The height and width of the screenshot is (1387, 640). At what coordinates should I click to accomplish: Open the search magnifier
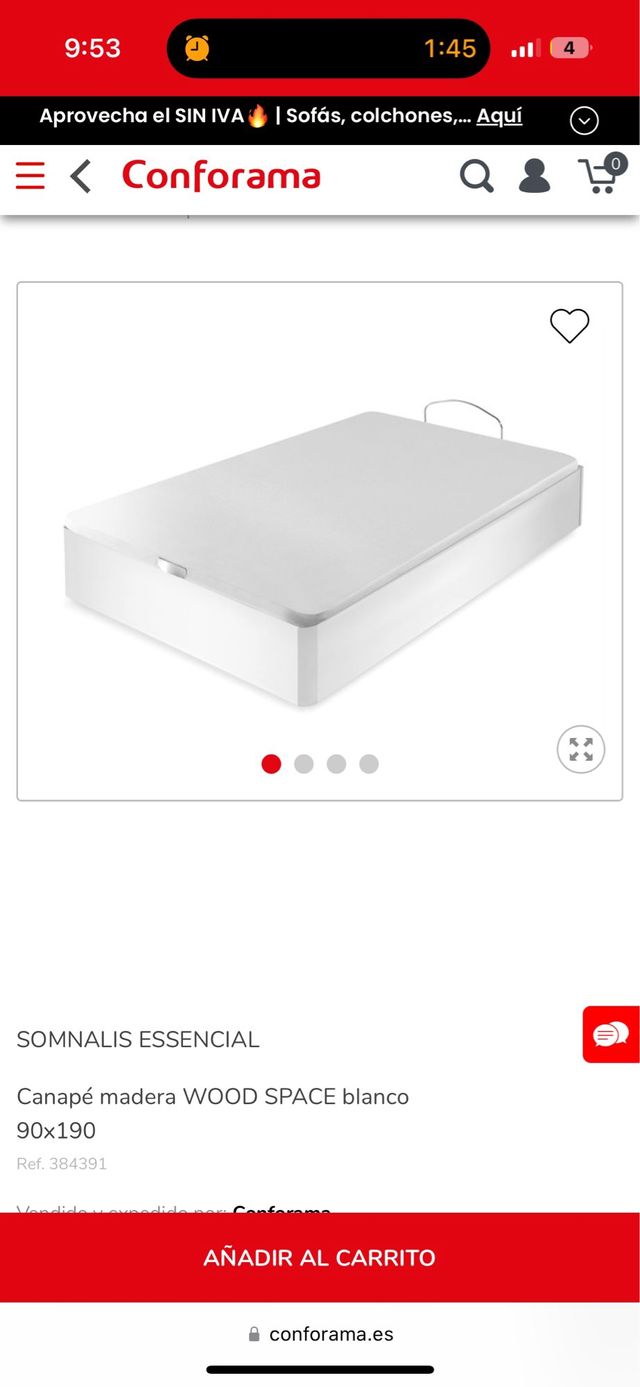476,177
